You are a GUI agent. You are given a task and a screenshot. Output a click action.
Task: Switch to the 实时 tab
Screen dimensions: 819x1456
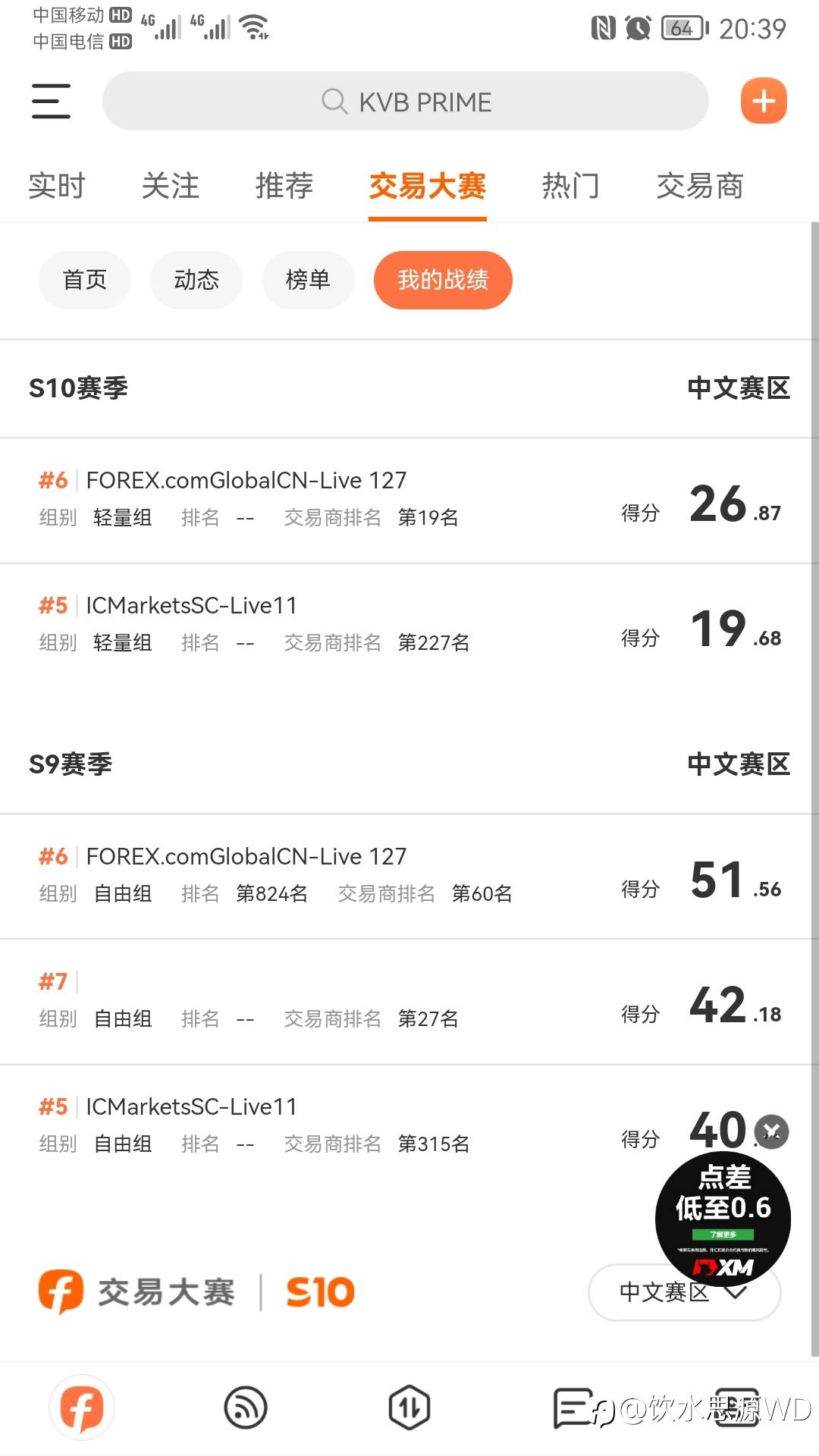pyautogui.click(x=57, y=186)
